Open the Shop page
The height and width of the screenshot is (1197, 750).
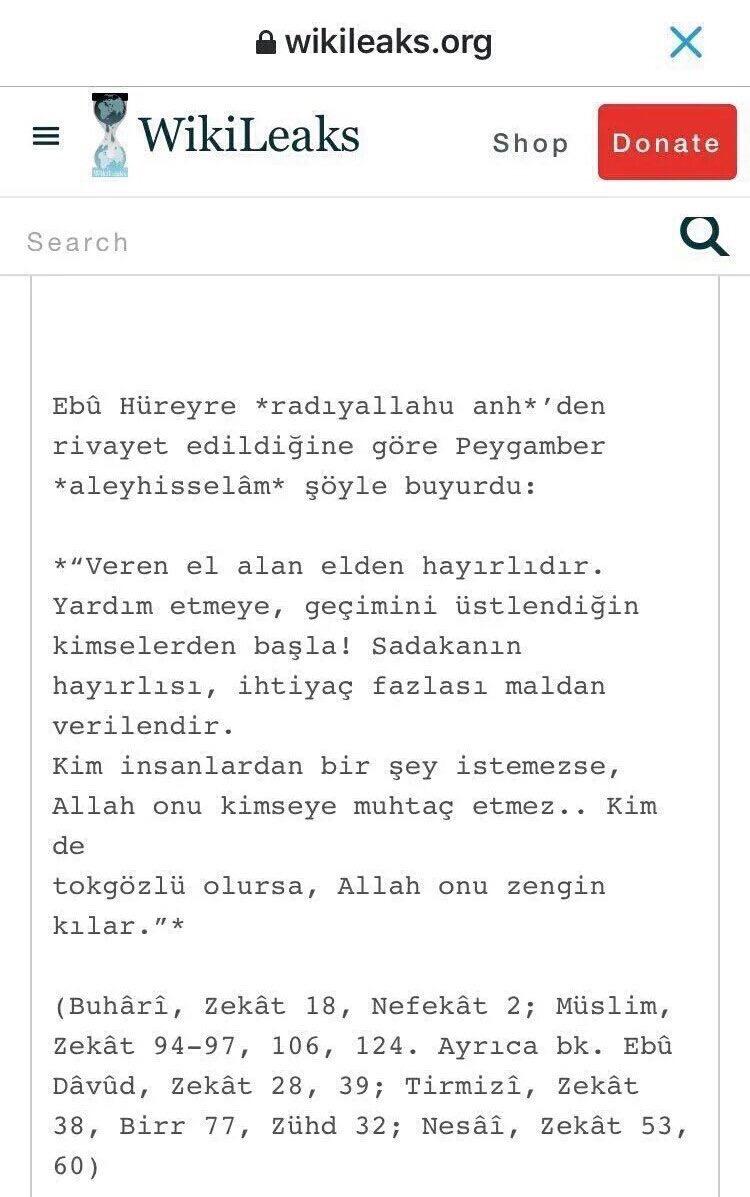point(530,143)
